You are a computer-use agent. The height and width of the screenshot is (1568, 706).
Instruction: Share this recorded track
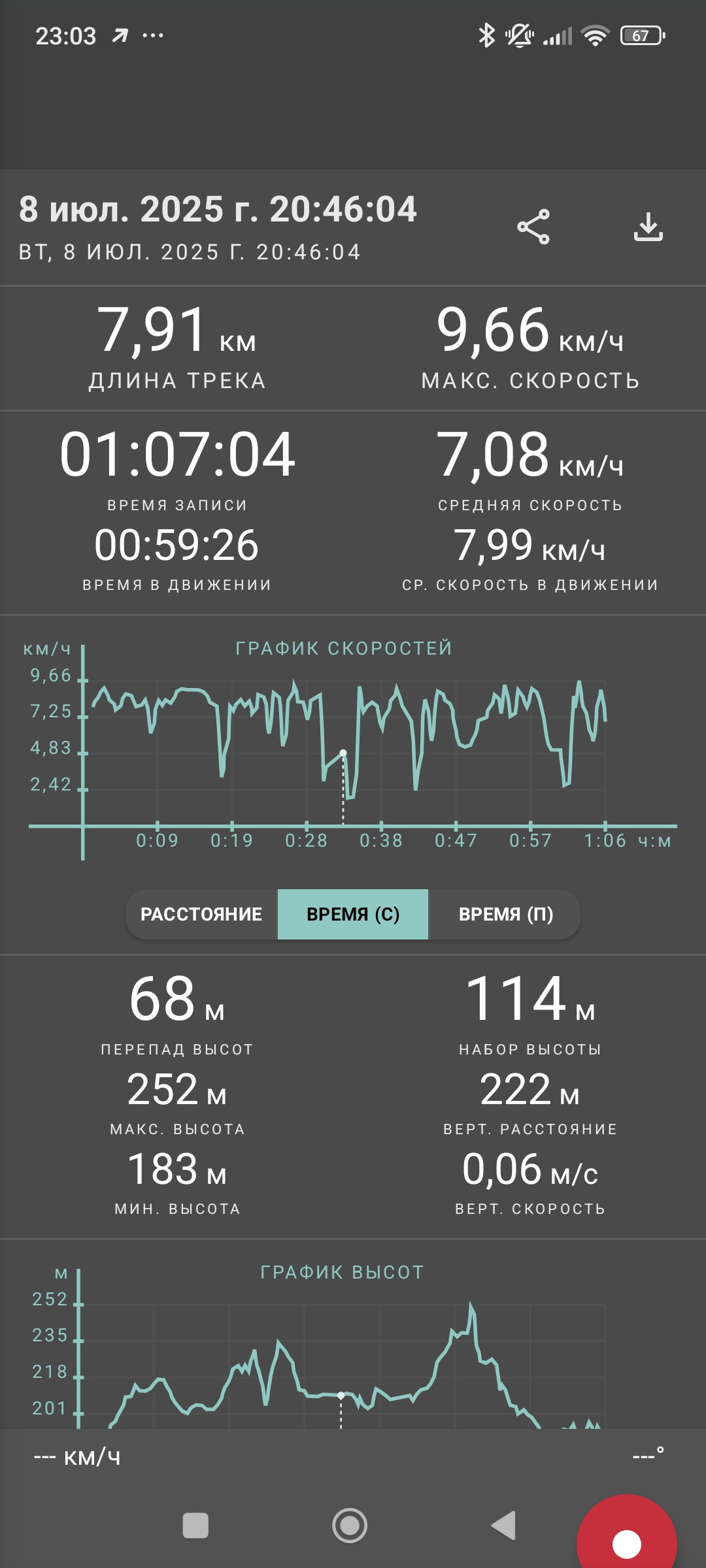[x=533, y=227]
